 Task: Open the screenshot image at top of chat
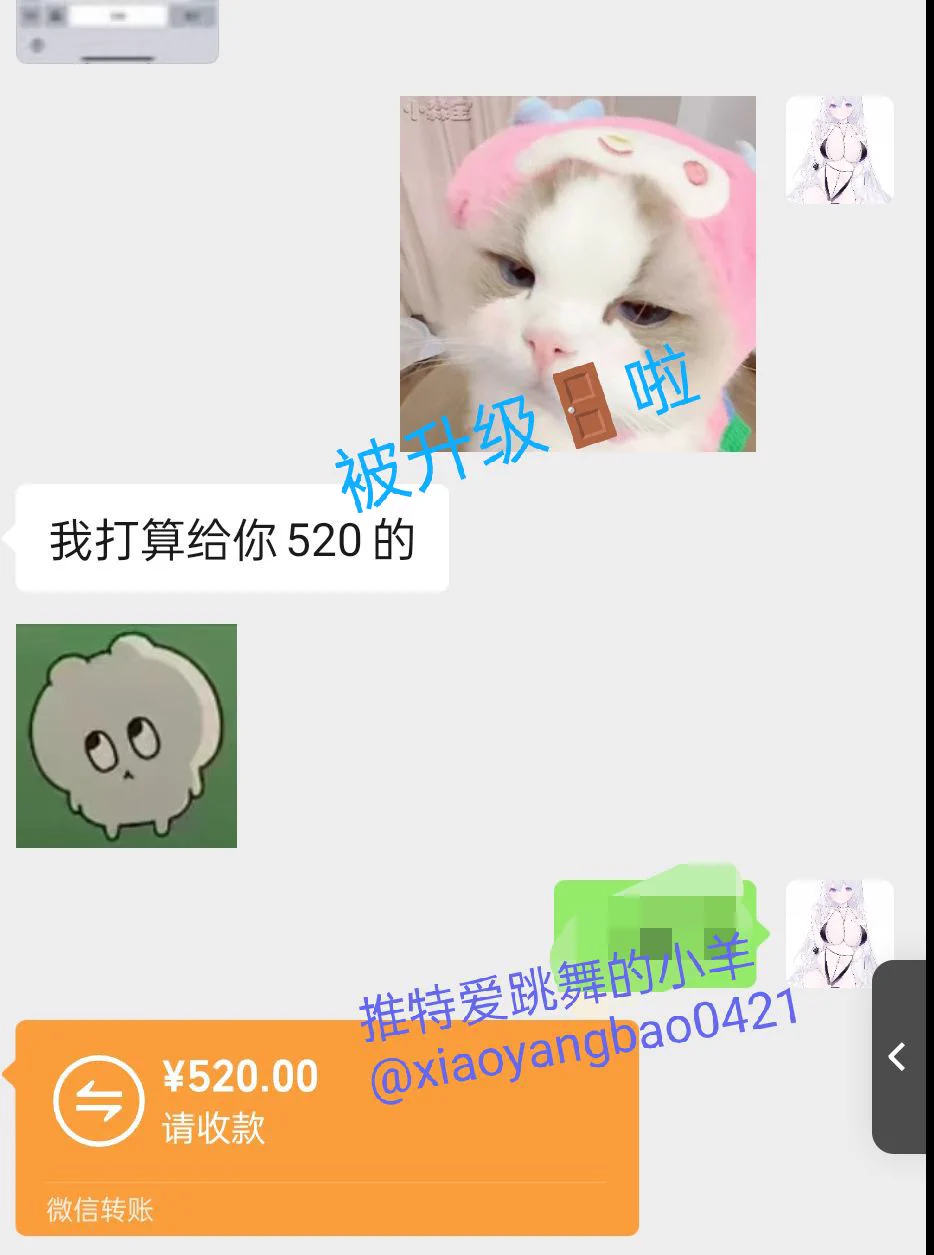tap(117, 30)
